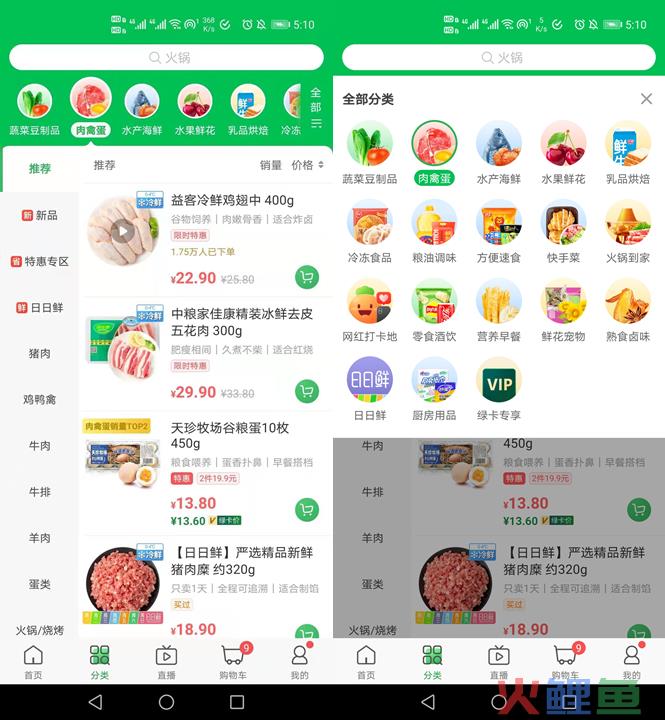Image resolution: width=665 pixels, height=720 pixels.
Task: Select 零食酒饮 category
Action: click(x=434, y=309)
